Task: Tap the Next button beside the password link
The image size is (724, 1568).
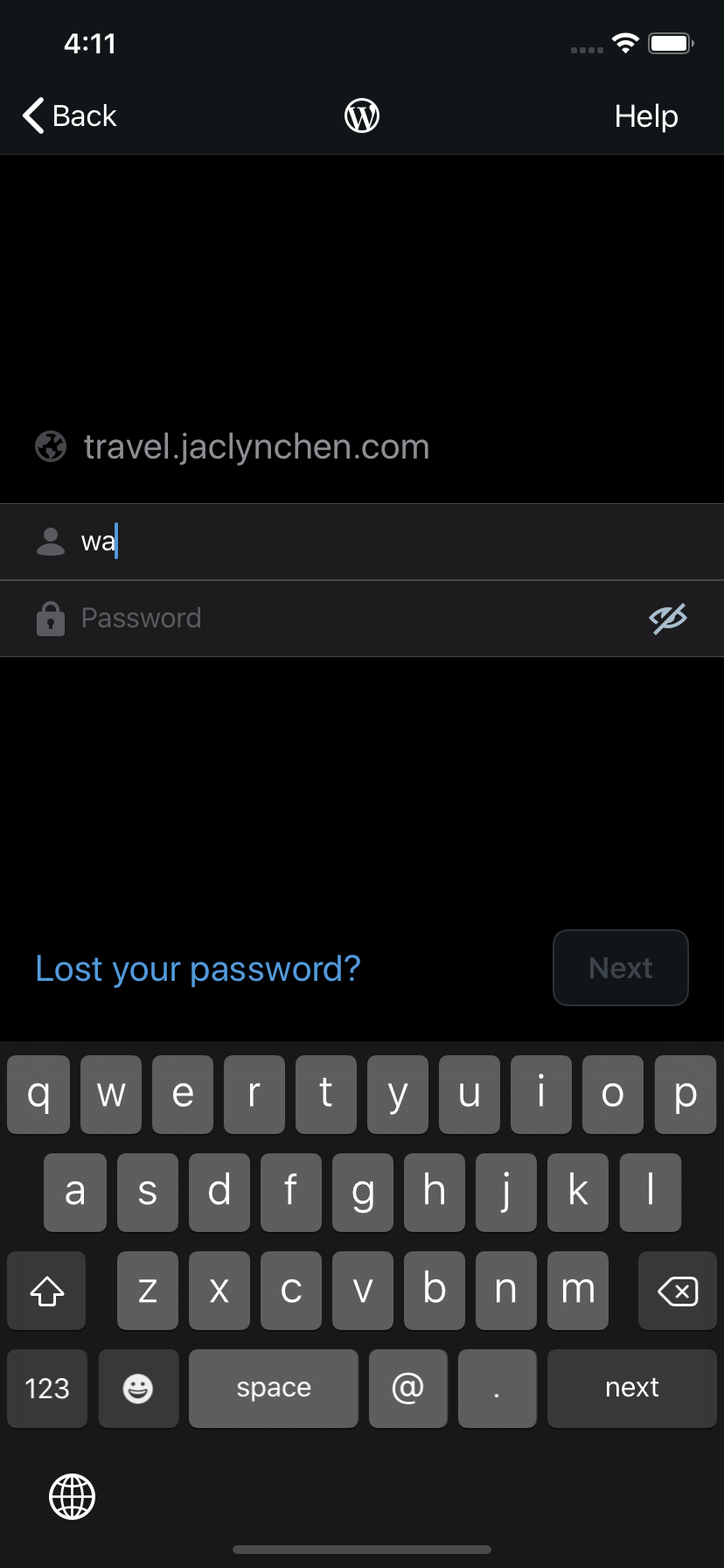Action: 621,968
